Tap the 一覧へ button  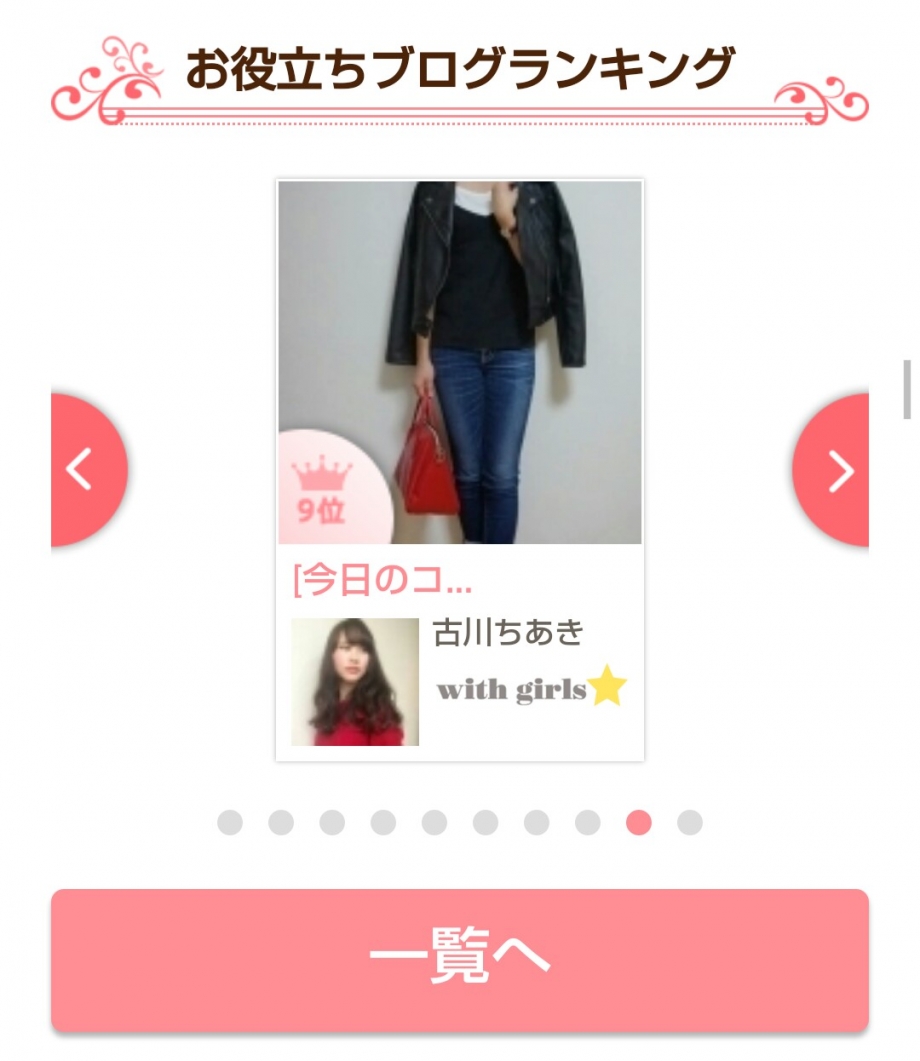click(460, 959)
